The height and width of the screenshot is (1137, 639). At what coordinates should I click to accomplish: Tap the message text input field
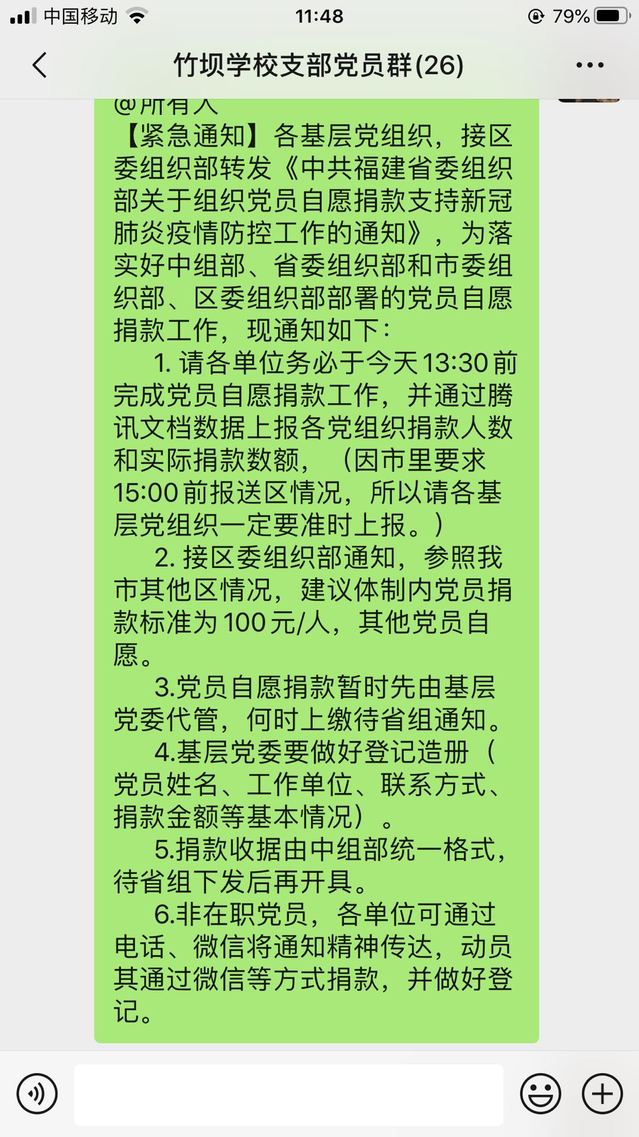coord(289,1093)
